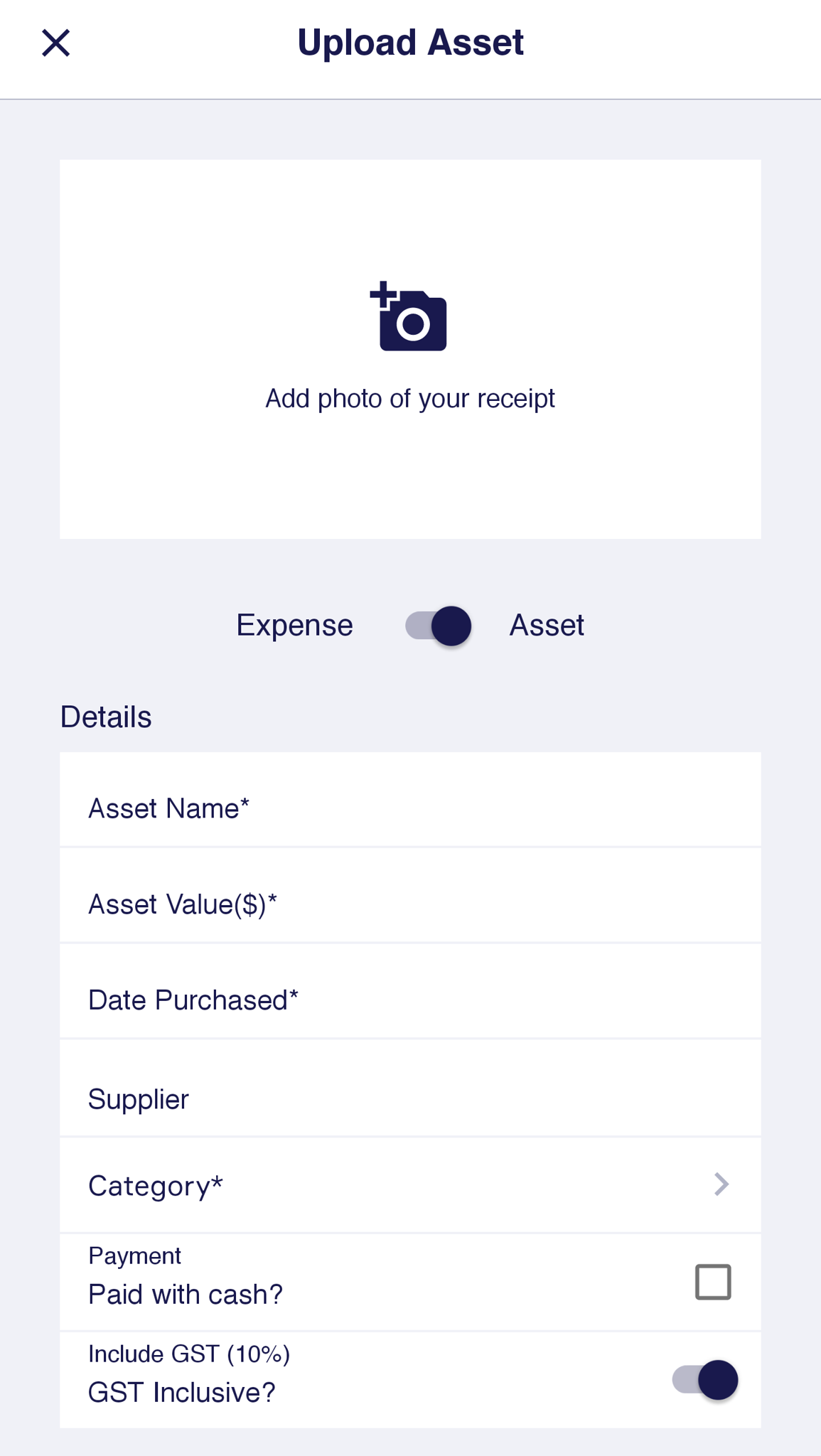Image resolution: width=821 pixels, height=1456 pixels.
Task: Check the Paid with cash box
Action: (713, 1282)
